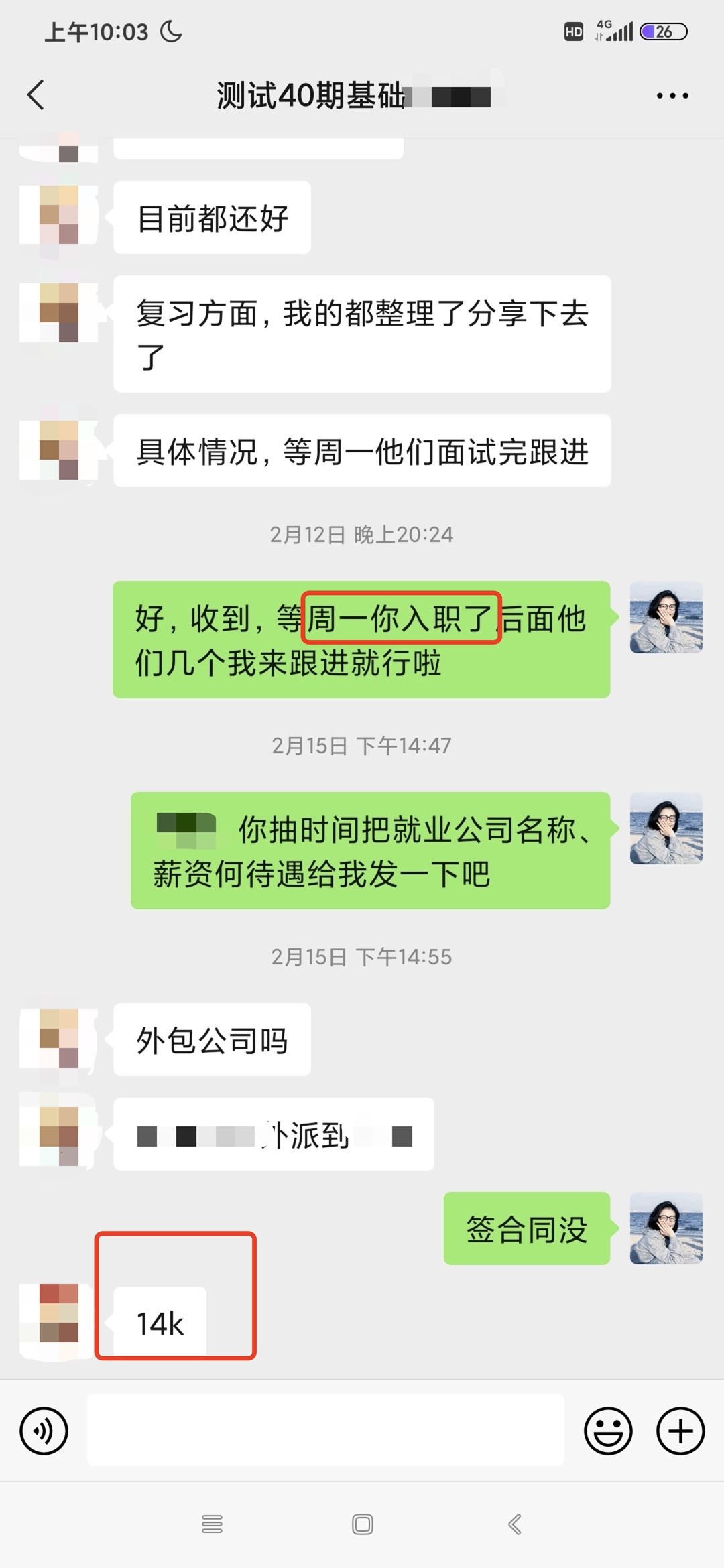The height and width of the screenshot is (1568, 724).
Task: View profile of the "外包公司吗" sender
Action: [59, 1039]
